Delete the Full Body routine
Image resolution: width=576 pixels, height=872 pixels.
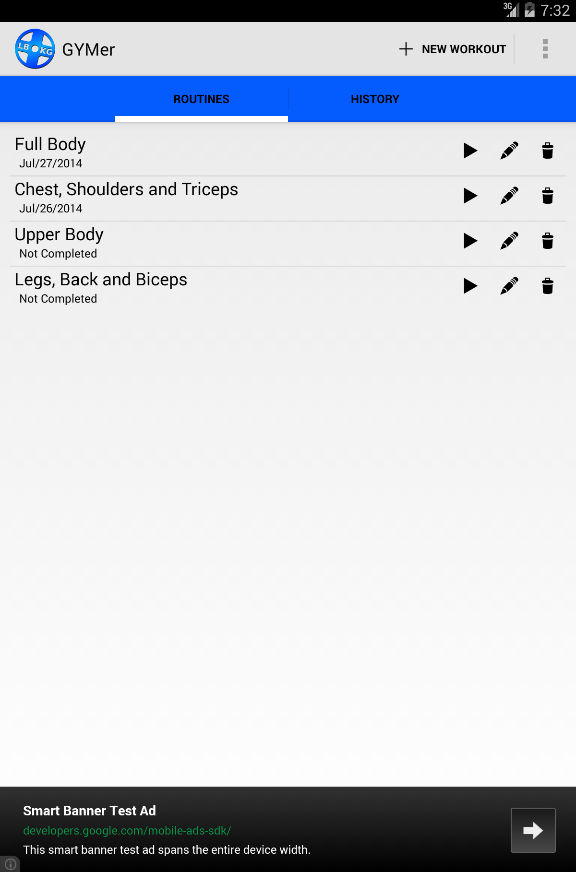point(548,151)
